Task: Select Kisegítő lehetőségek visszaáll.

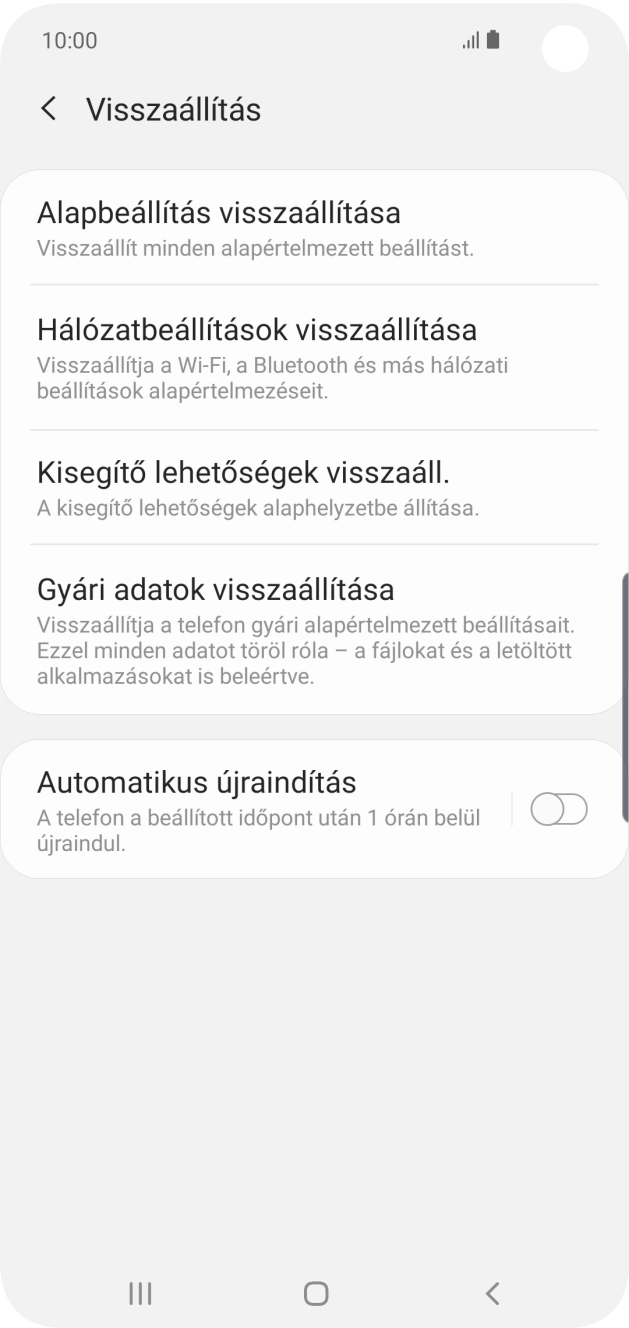Action: tap(314, 487)
